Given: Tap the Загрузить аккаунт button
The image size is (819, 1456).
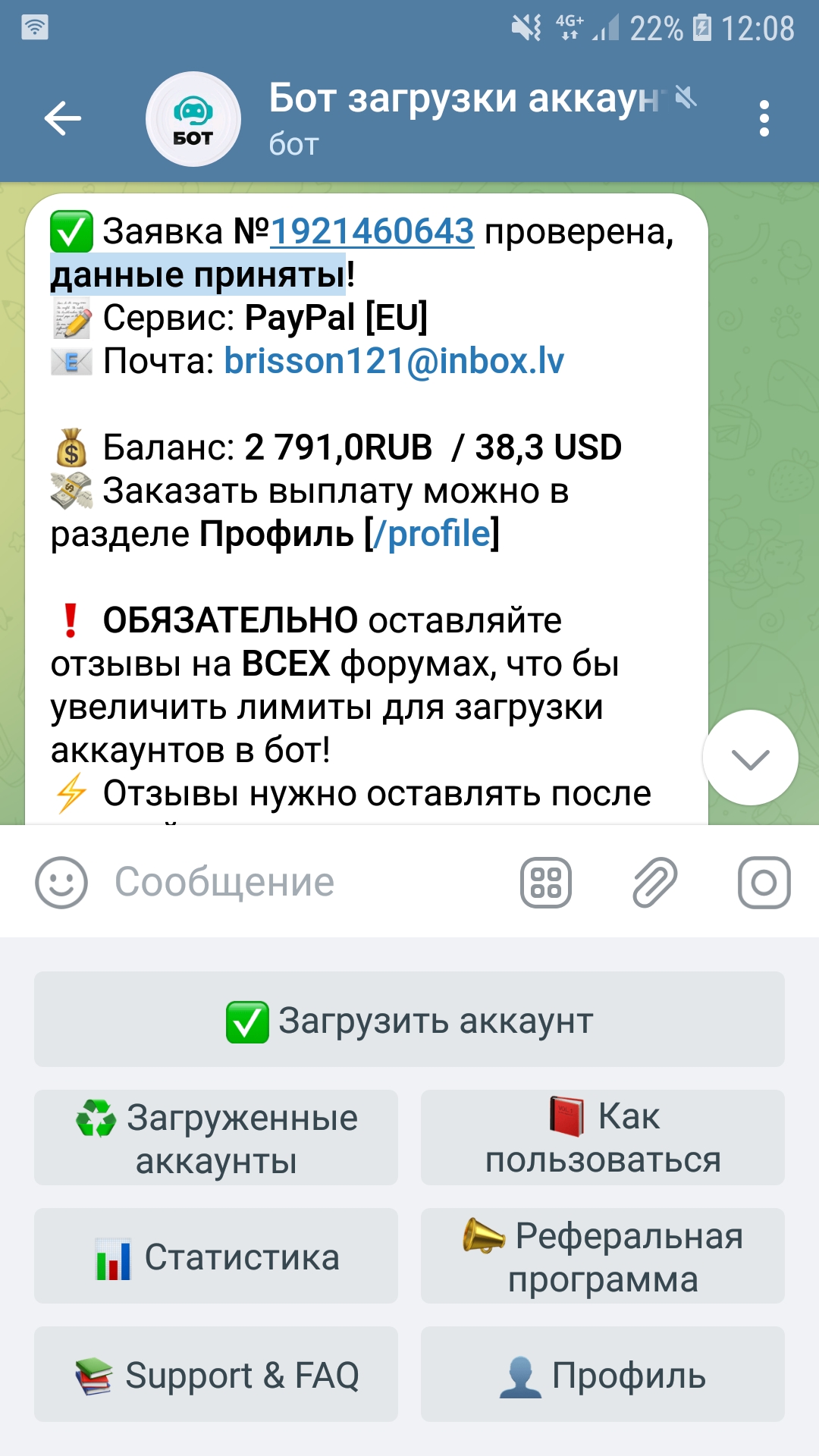Looking at the screenshot, I should (409, 1020).
